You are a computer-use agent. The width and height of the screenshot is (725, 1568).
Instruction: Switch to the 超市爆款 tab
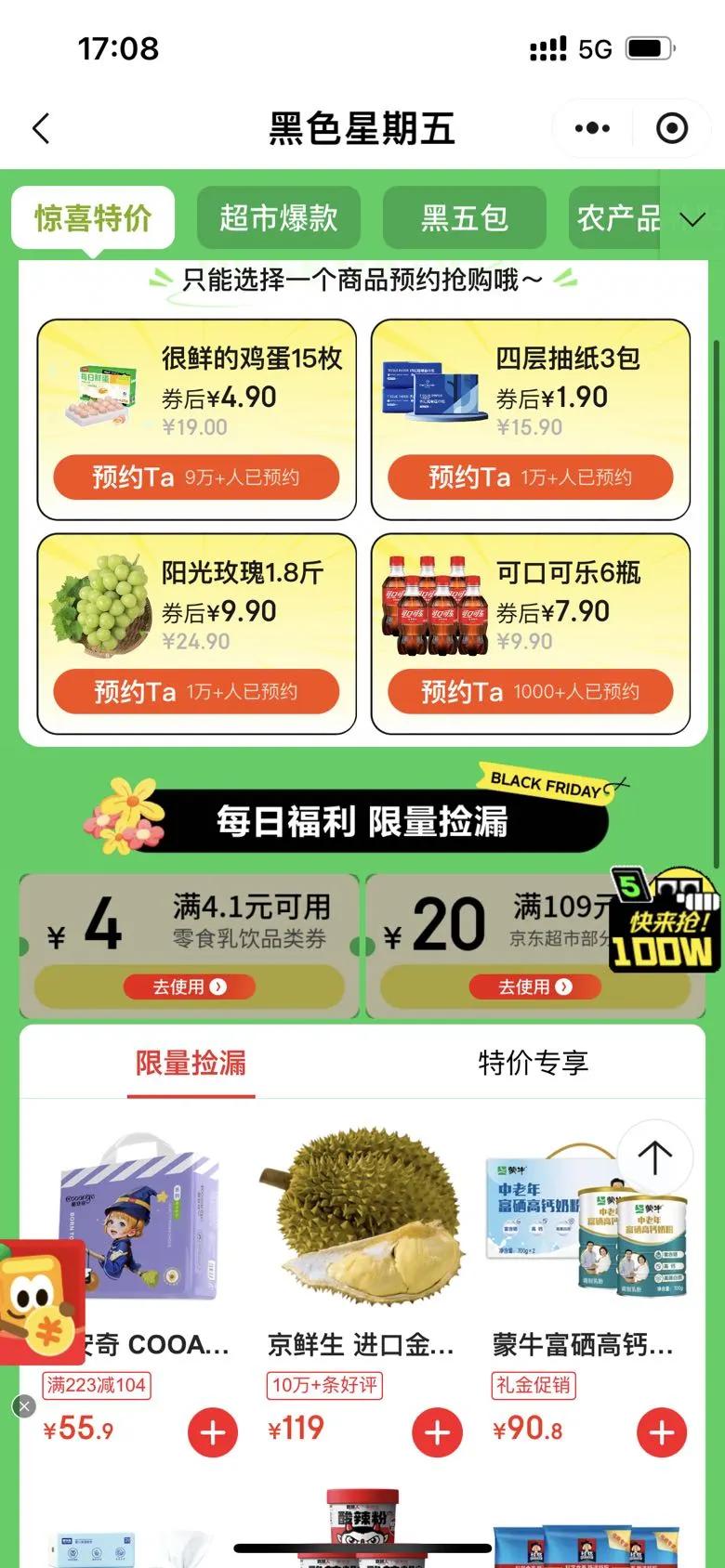click(278, 217)
